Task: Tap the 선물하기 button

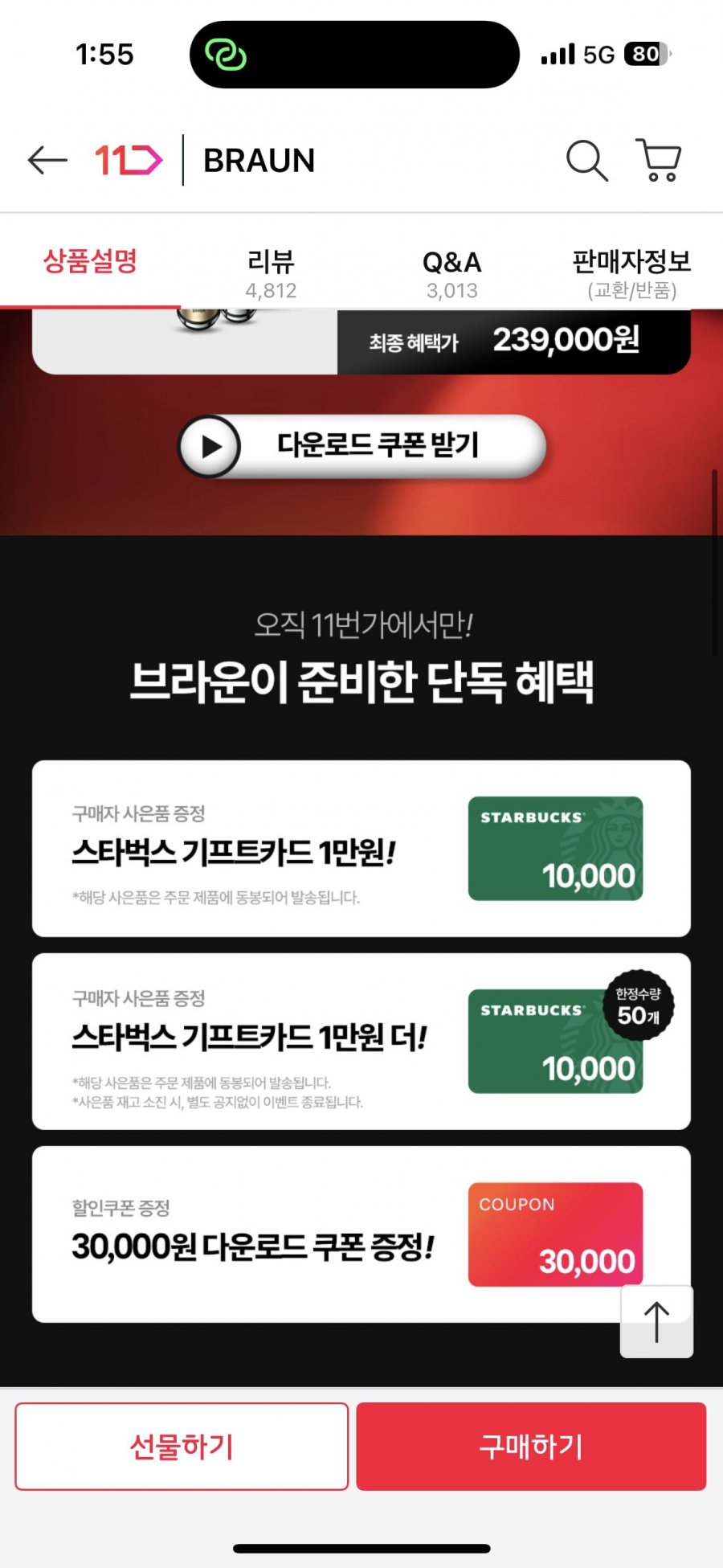Action: point(182,1446)
